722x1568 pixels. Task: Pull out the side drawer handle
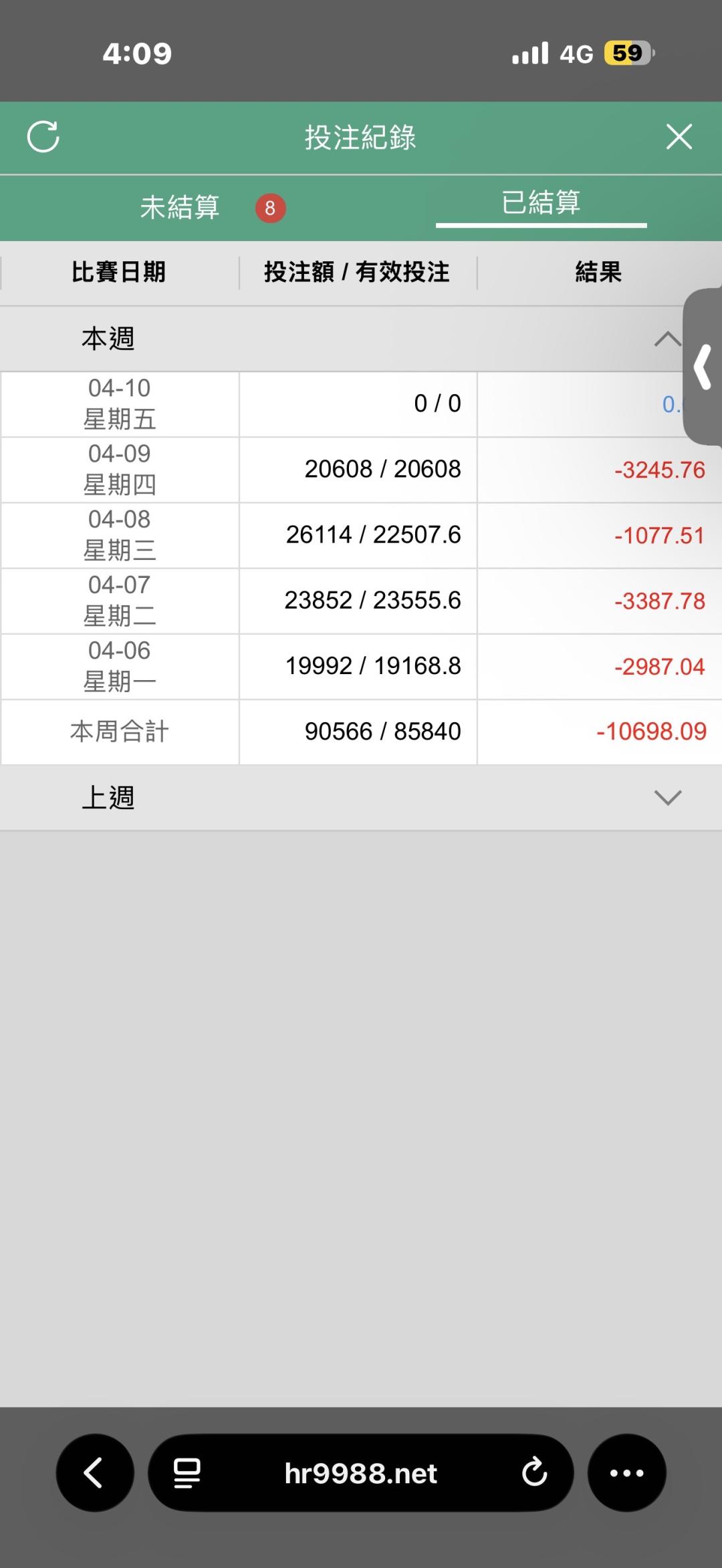[x=703, y=367]
